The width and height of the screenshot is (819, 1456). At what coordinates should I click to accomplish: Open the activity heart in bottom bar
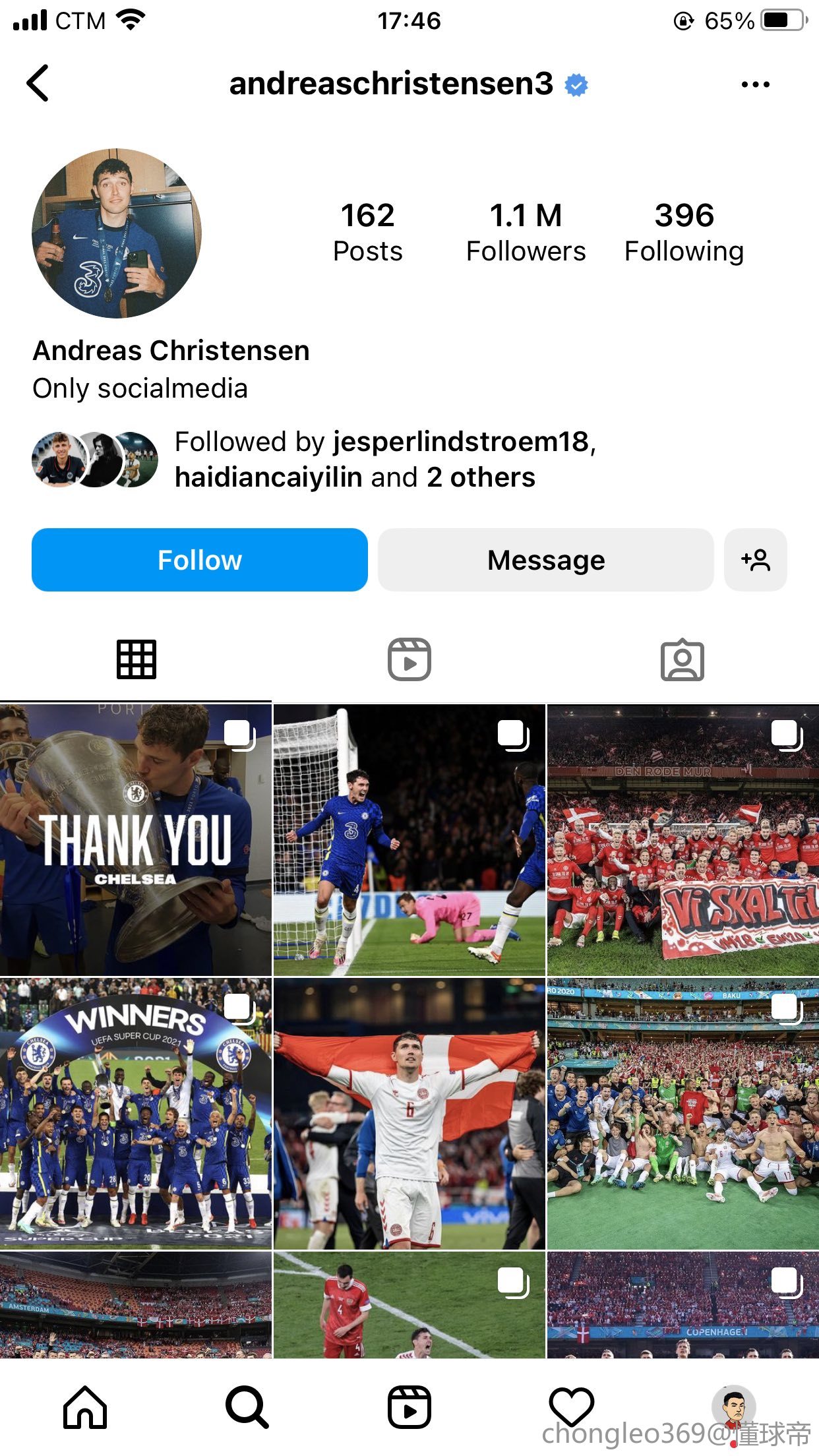point(571,1407)
